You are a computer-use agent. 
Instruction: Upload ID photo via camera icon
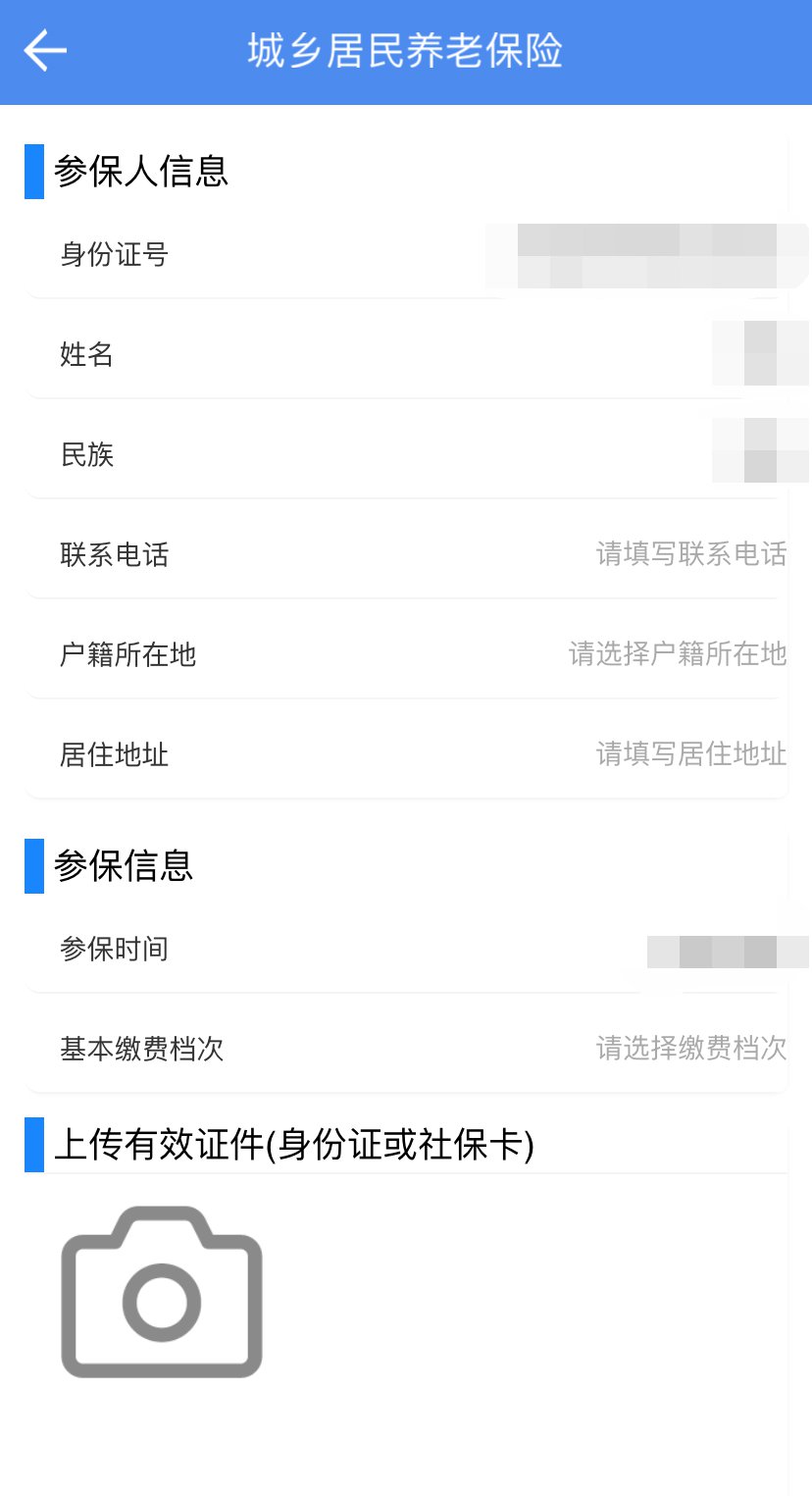point(162,1293)
